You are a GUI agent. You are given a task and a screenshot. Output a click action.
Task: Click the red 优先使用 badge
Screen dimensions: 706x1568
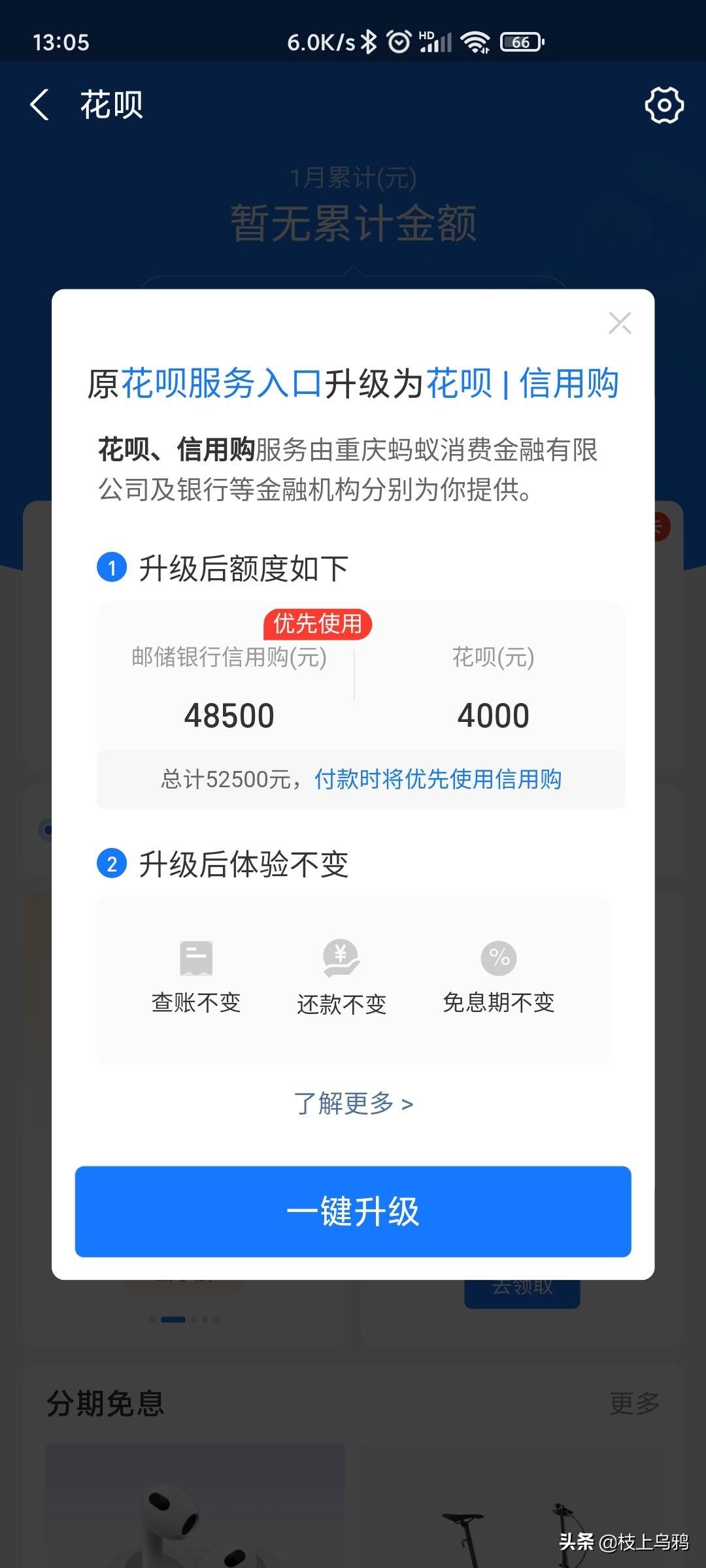tap(316, 624)
